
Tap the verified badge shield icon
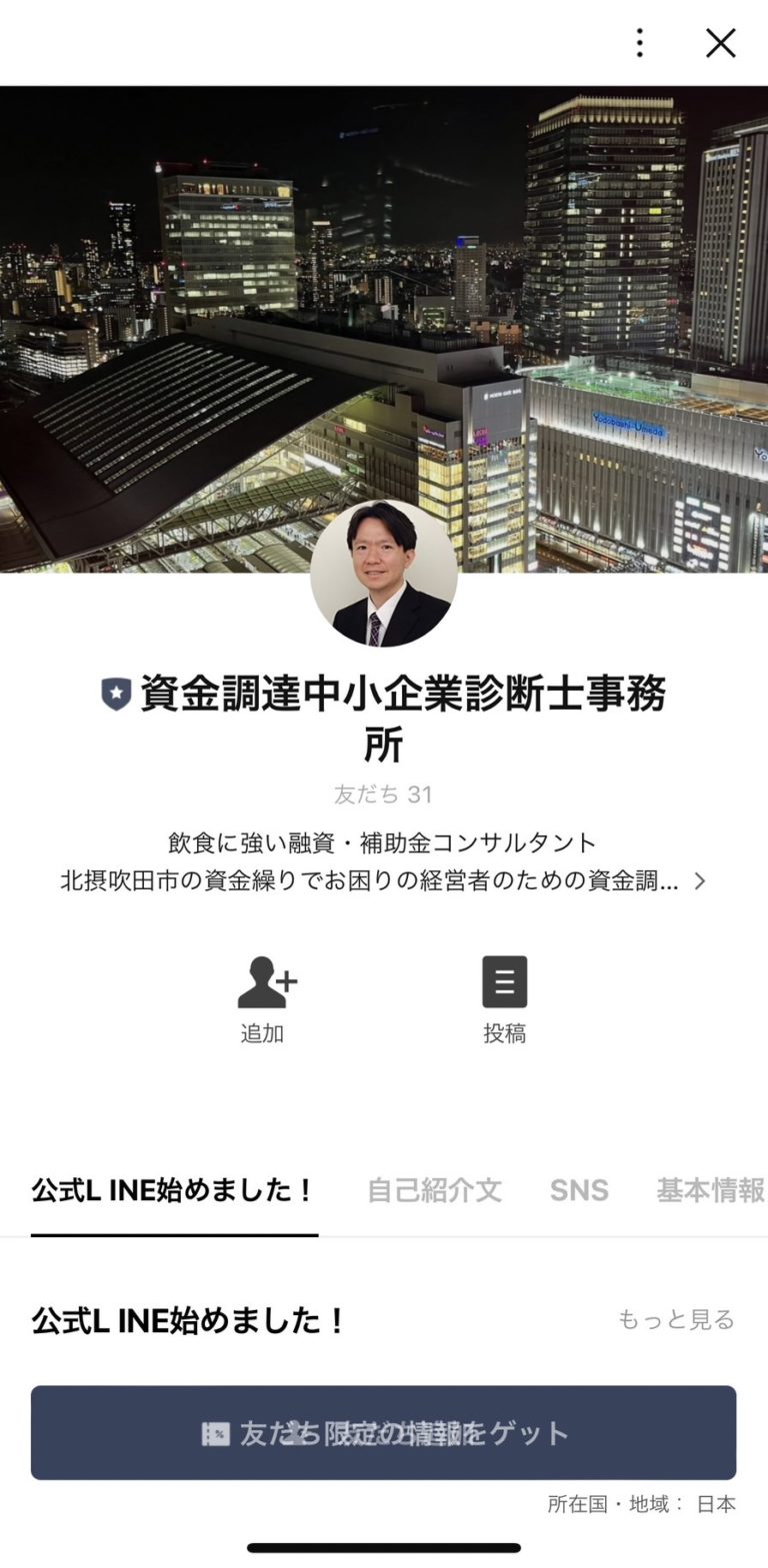pos(117,692)
